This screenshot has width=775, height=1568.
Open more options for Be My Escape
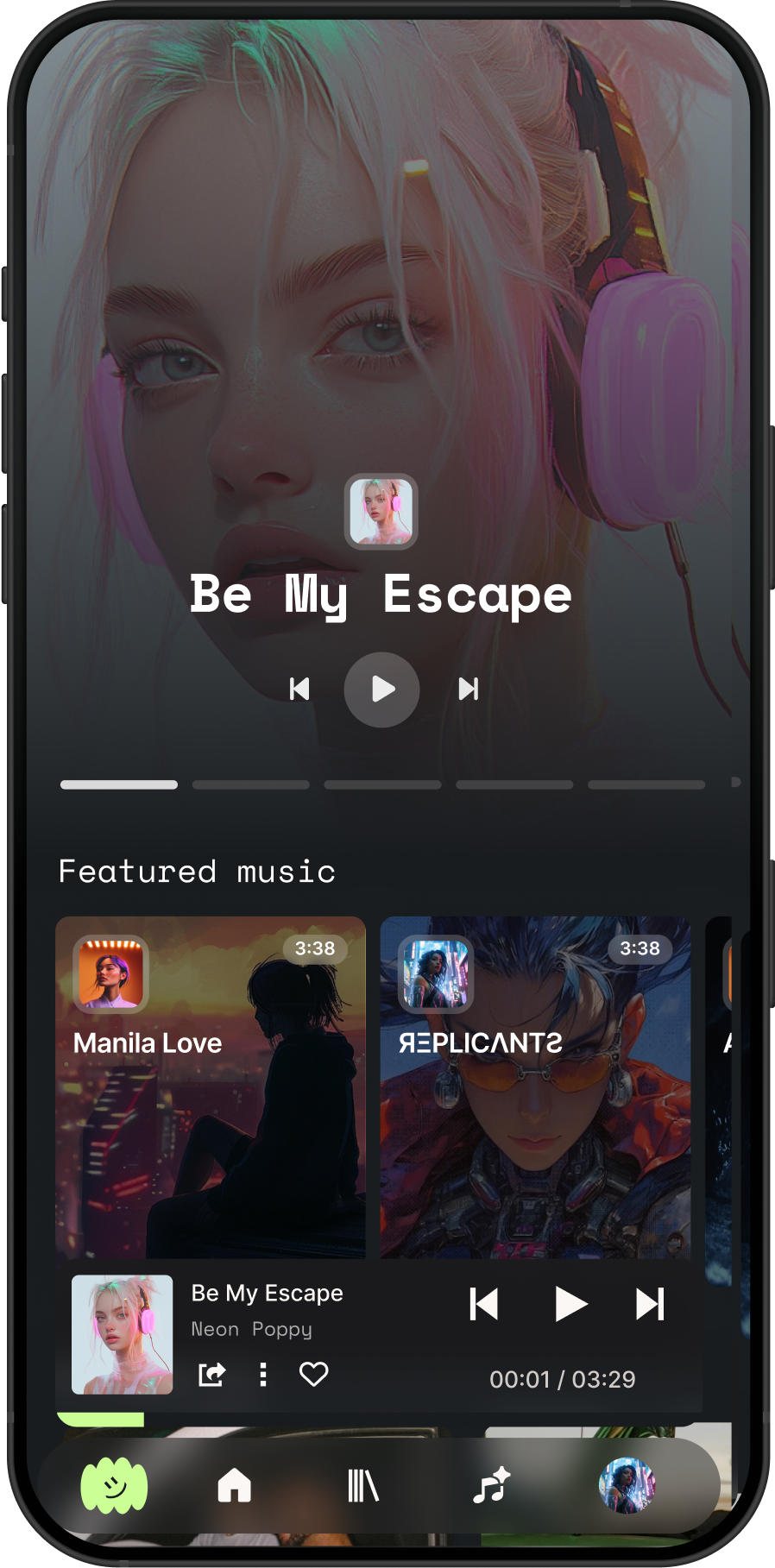click(x=262, y=1374)
